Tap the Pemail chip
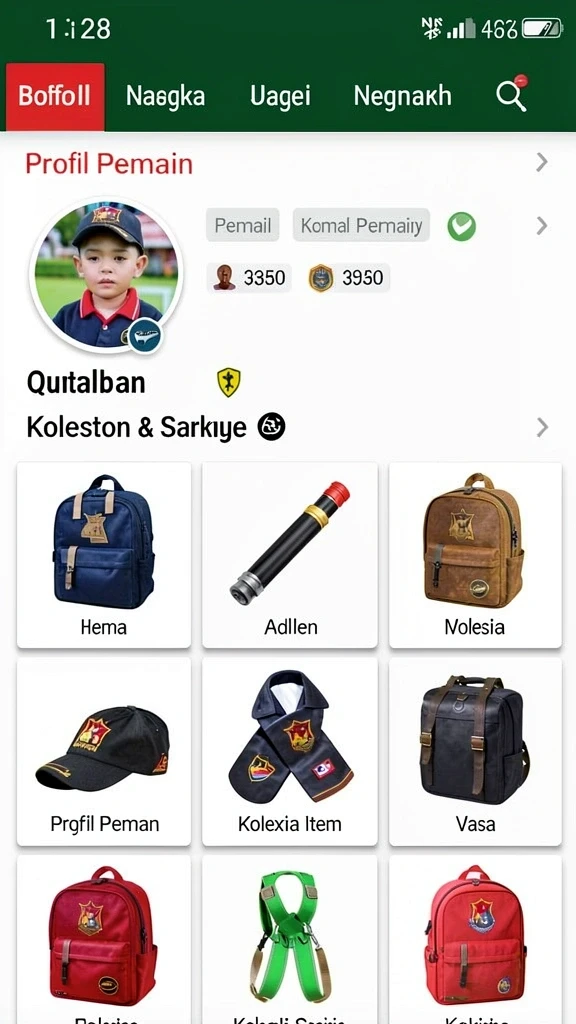The width and height of the screenshot is (576, 1024). [x=242, y=225]
